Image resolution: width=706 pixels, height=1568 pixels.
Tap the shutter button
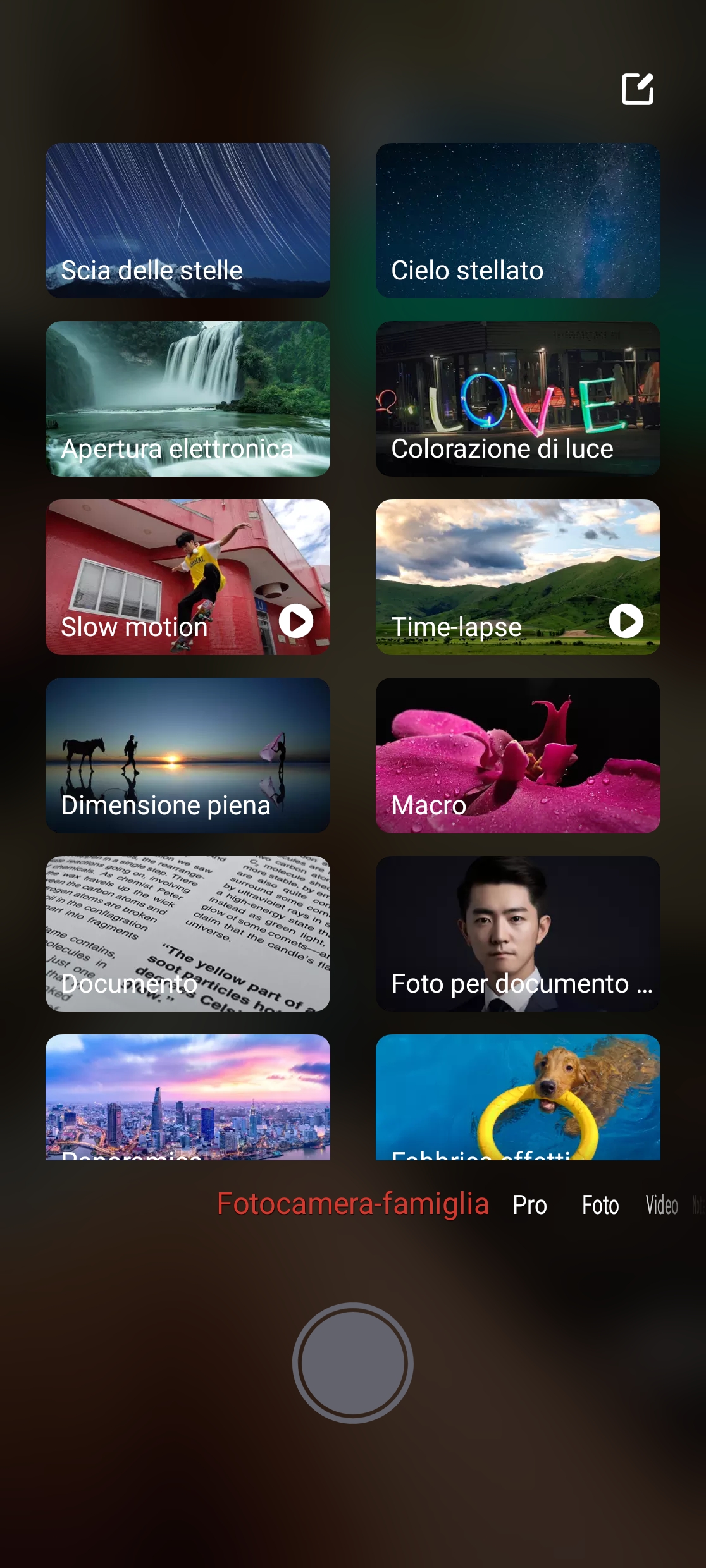pyautogui.click(x=353, y=1363)
